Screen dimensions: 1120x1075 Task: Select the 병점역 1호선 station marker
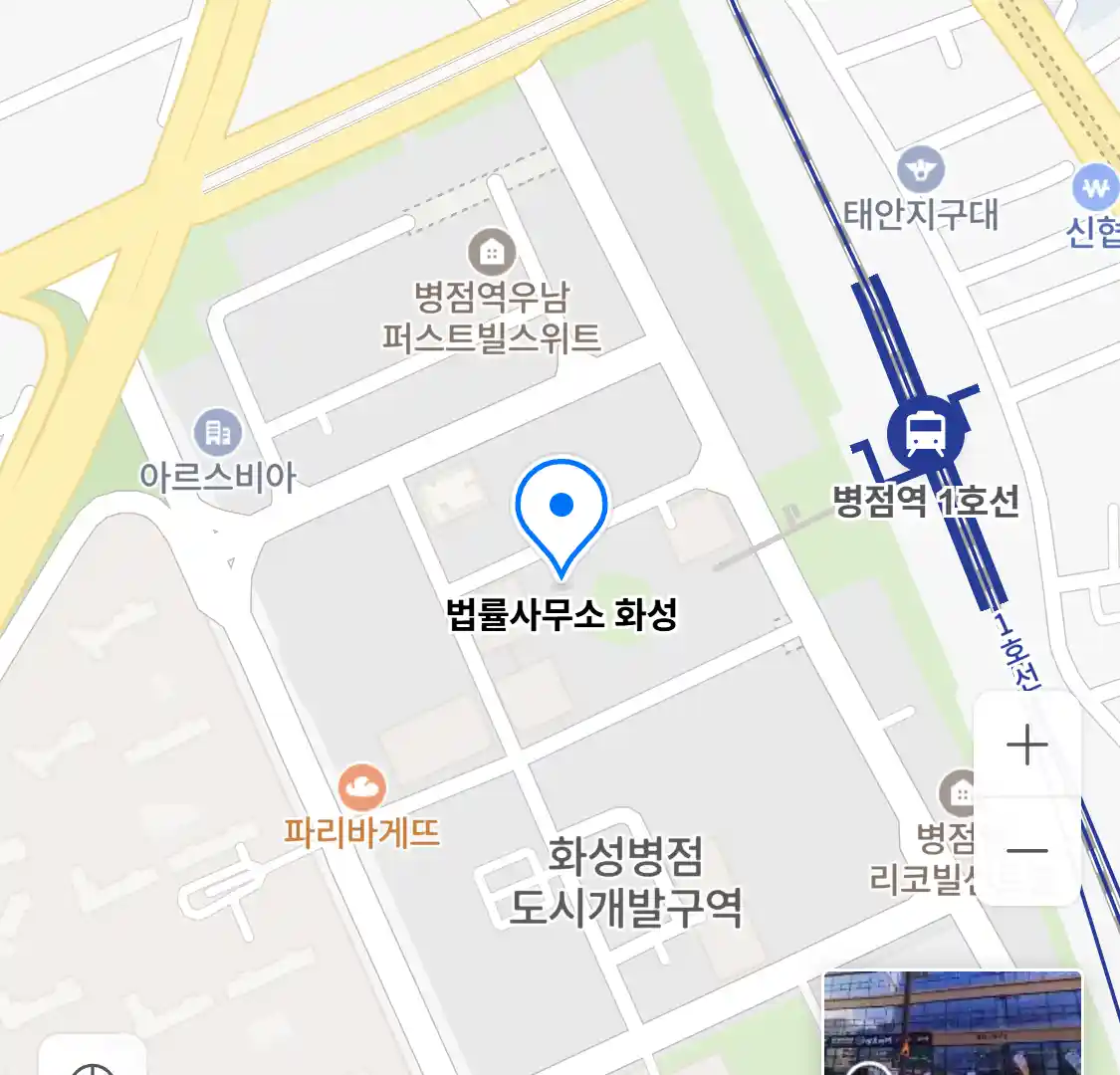pyautogui.click(x=927, y=434)
